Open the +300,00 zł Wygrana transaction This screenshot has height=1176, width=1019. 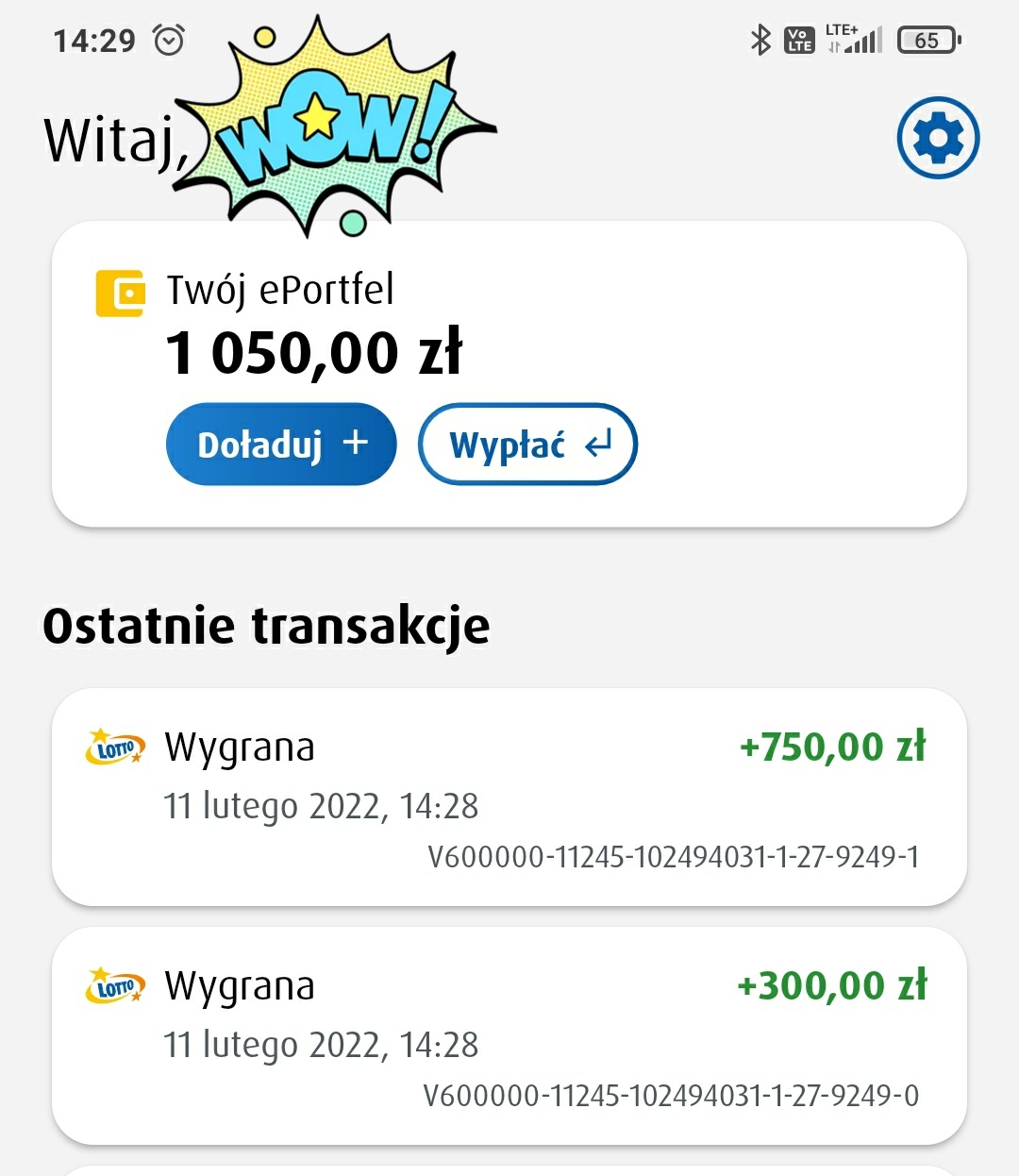(x=509, y=1035)
